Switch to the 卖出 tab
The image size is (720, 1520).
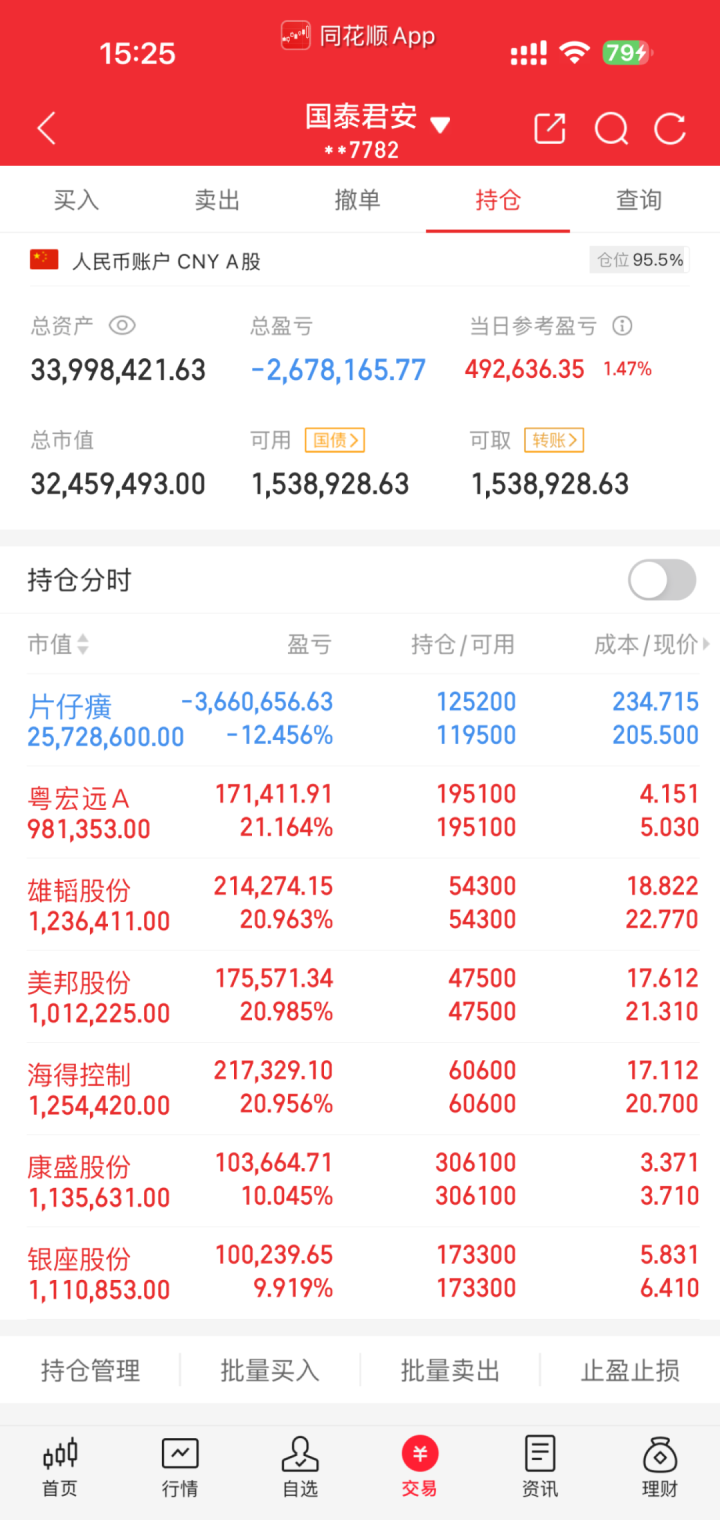(217, 200)
